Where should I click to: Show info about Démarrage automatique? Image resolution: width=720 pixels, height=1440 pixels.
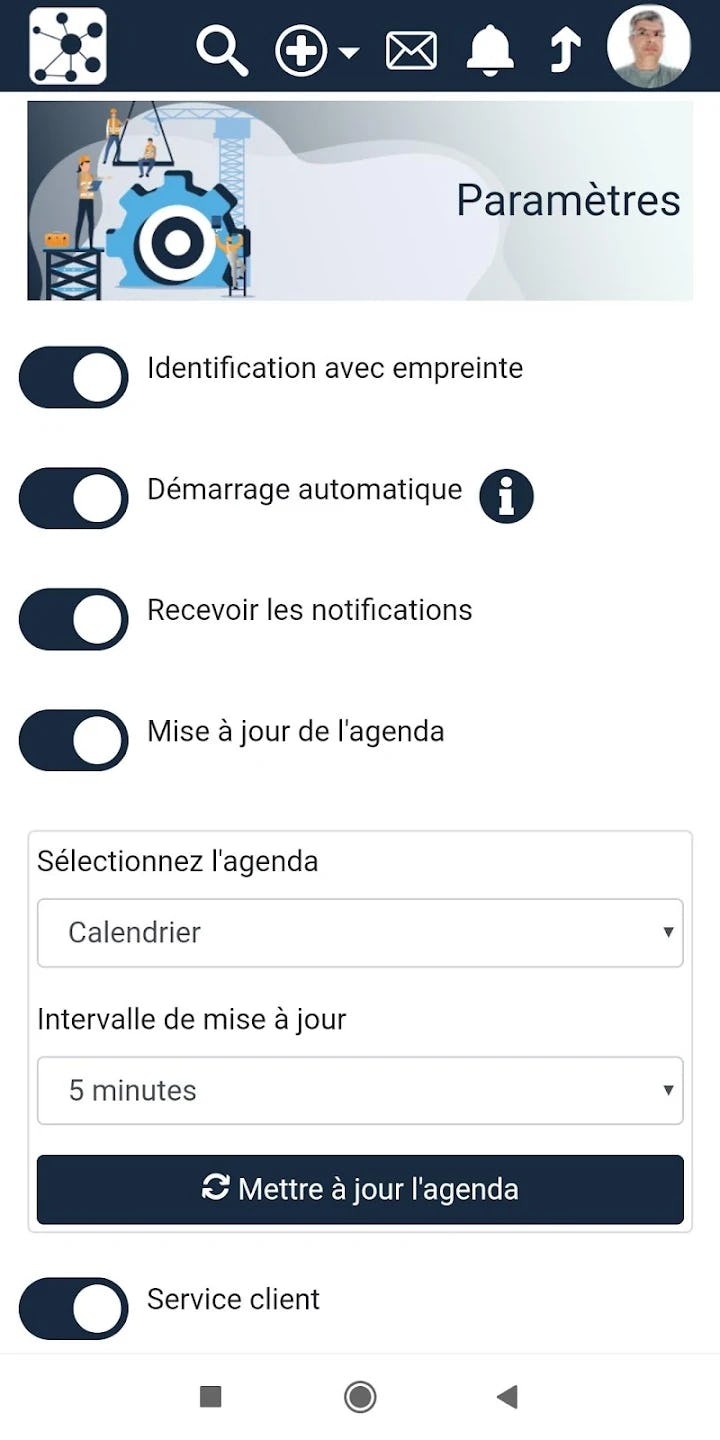(506, 496)
